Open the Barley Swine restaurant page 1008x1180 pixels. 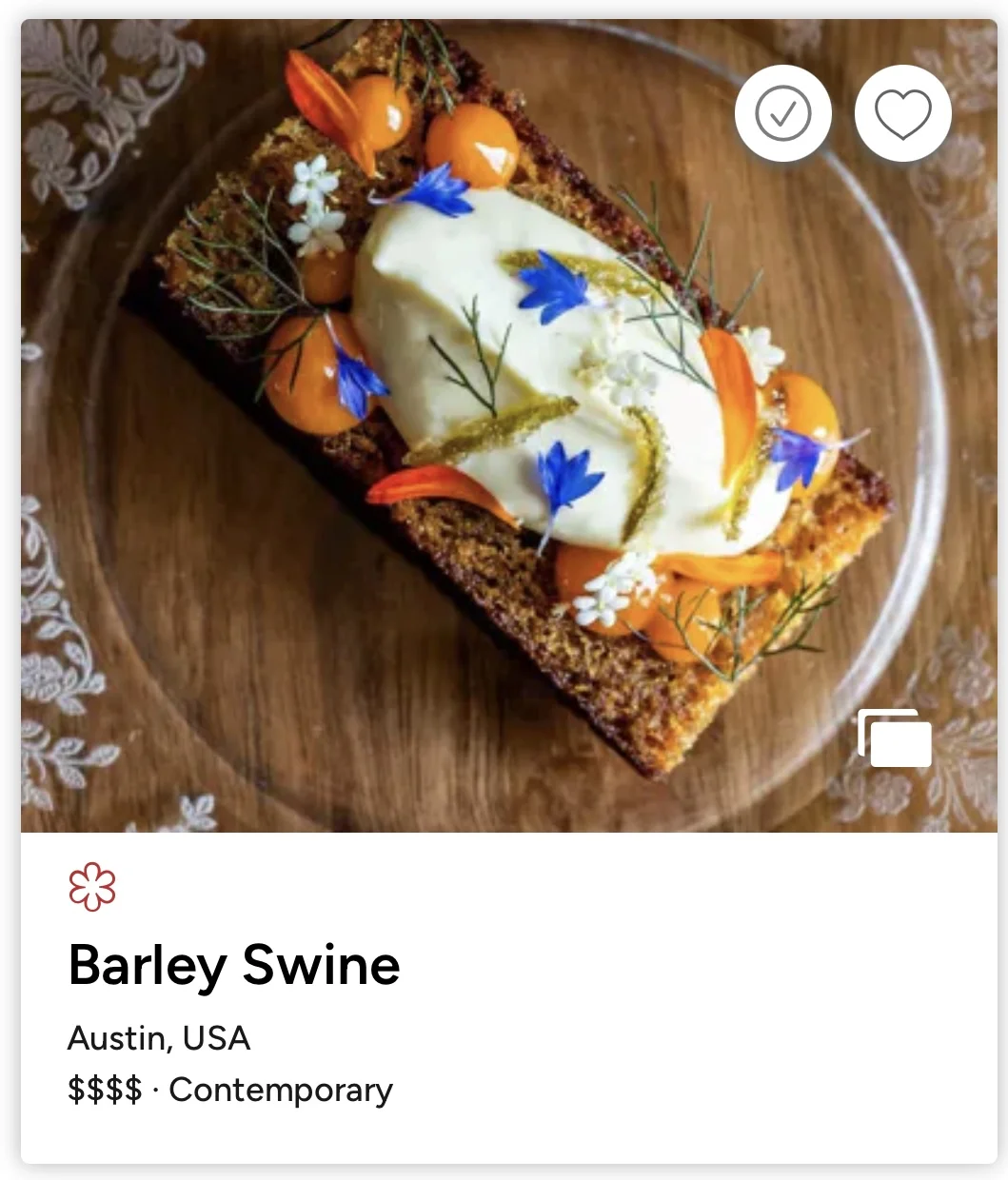click(x=234, y=964)
